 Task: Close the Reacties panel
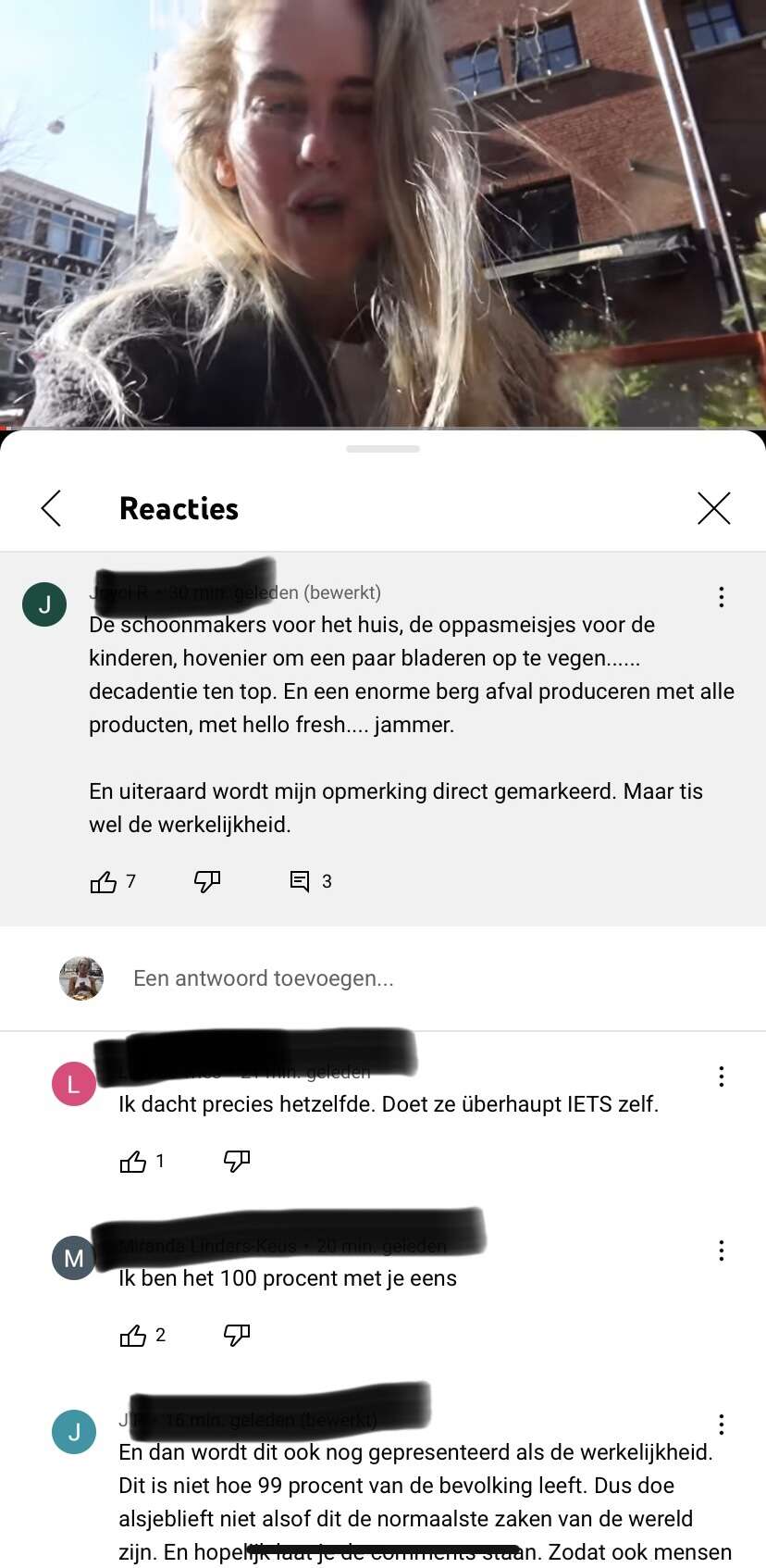(x=713, y=508)
